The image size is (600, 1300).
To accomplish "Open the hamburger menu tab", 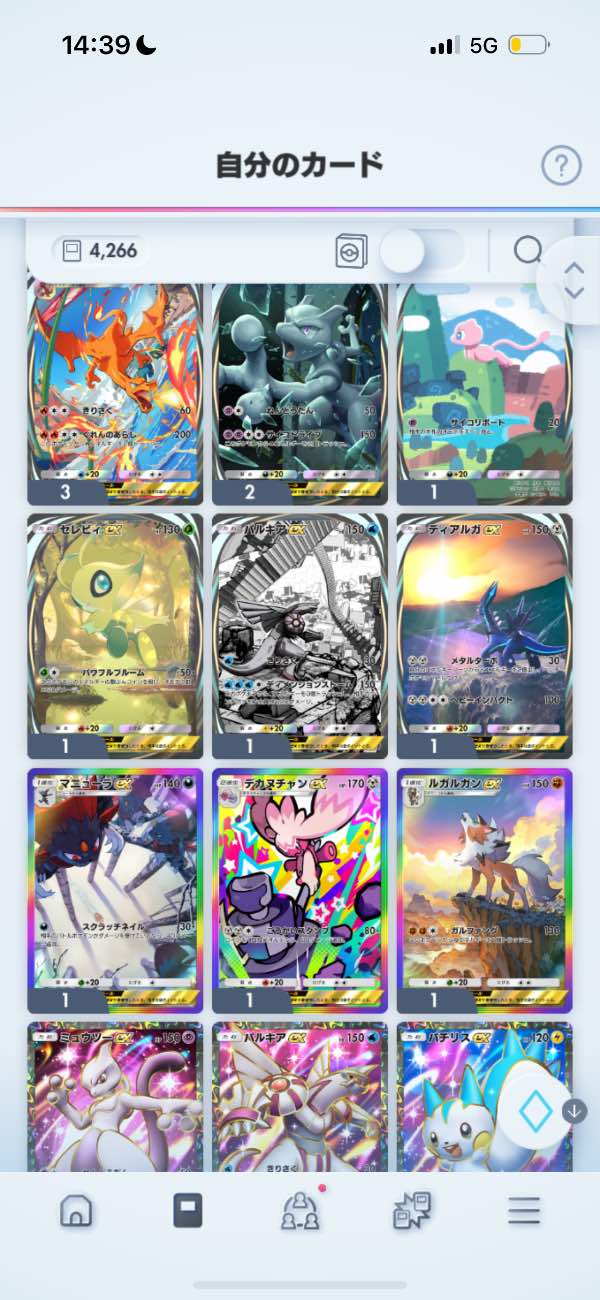I will pos(523,1211).
